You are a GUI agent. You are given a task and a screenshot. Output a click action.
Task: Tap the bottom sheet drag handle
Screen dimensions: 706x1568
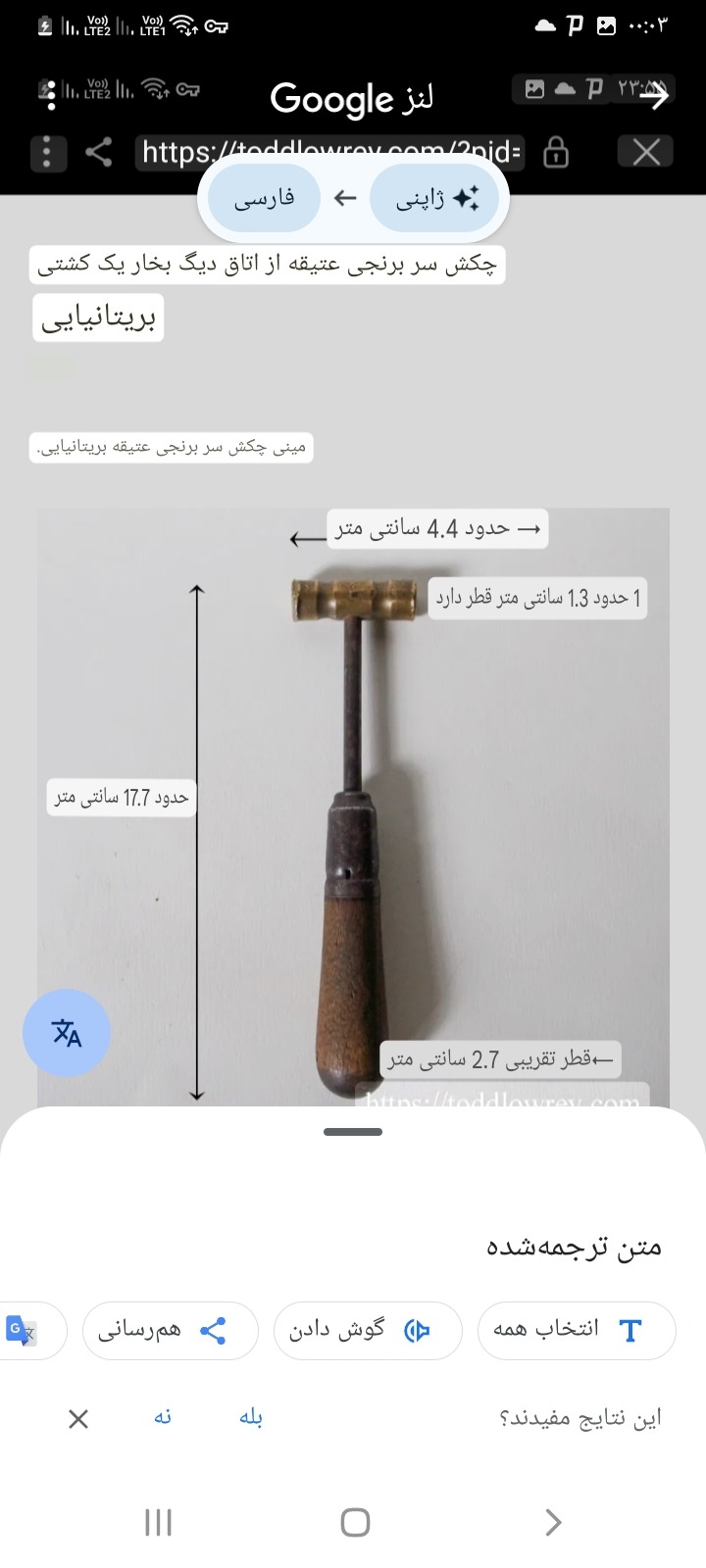coord(353,1132)
